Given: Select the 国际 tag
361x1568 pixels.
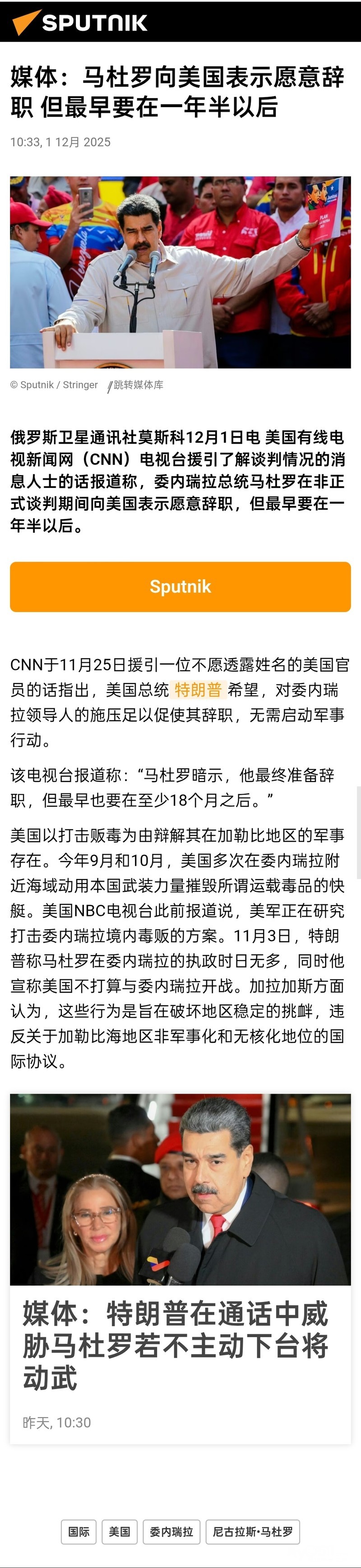Looking at the screenshot, I should pos(79,1532).
